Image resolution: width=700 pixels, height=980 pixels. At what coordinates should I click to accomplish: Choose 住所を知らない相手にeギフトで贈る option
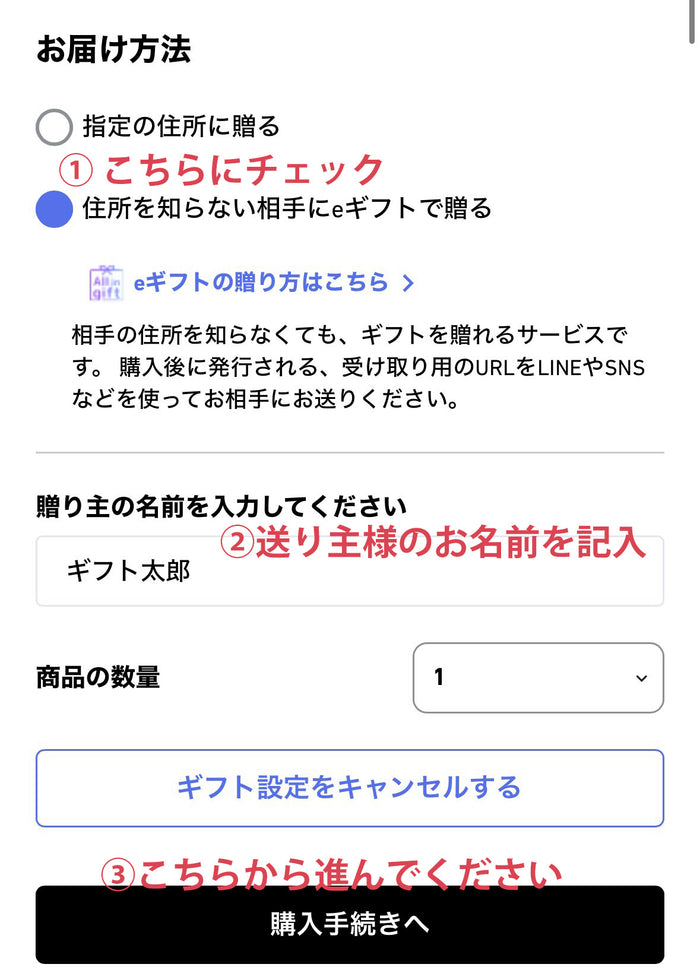(54, 209)
